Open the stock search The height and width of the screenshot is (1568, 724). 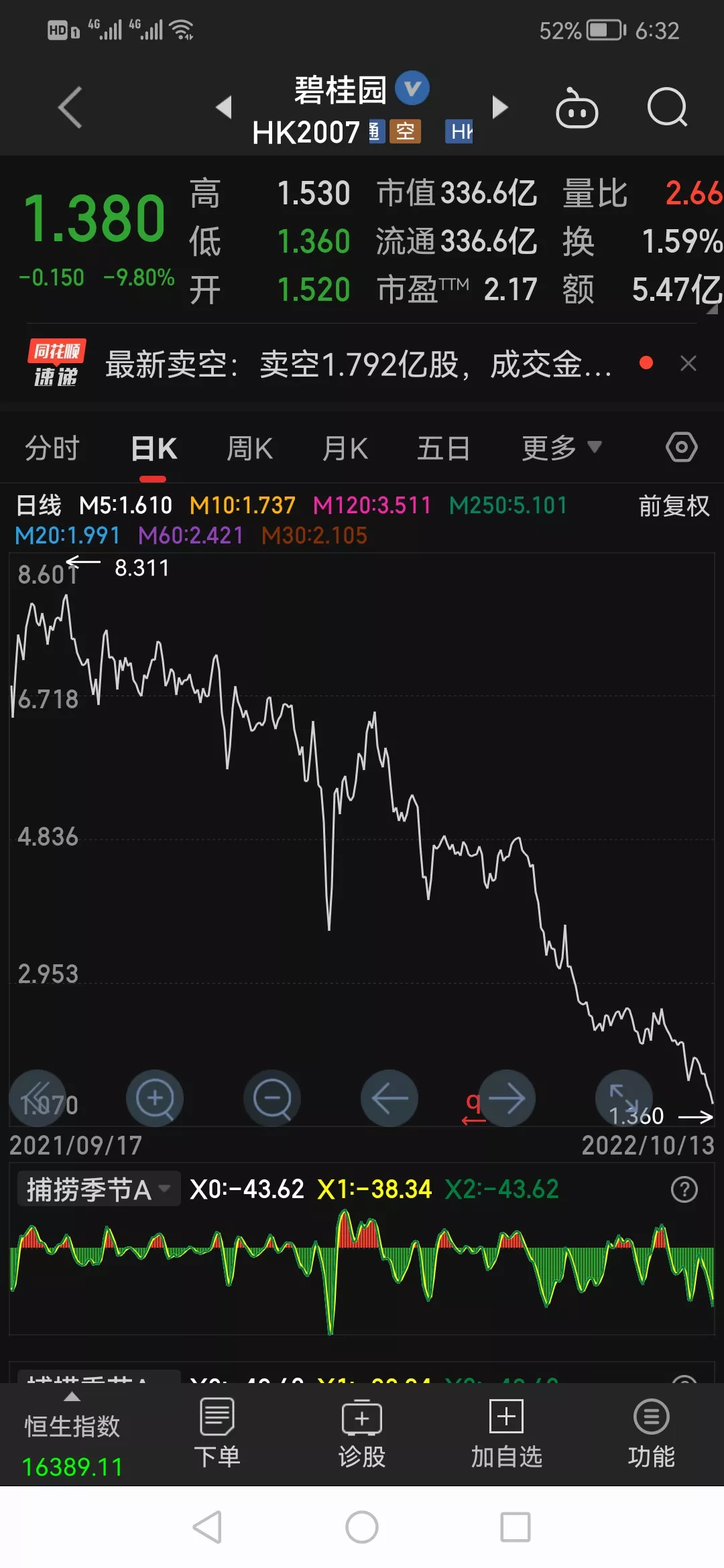(667, 107)
